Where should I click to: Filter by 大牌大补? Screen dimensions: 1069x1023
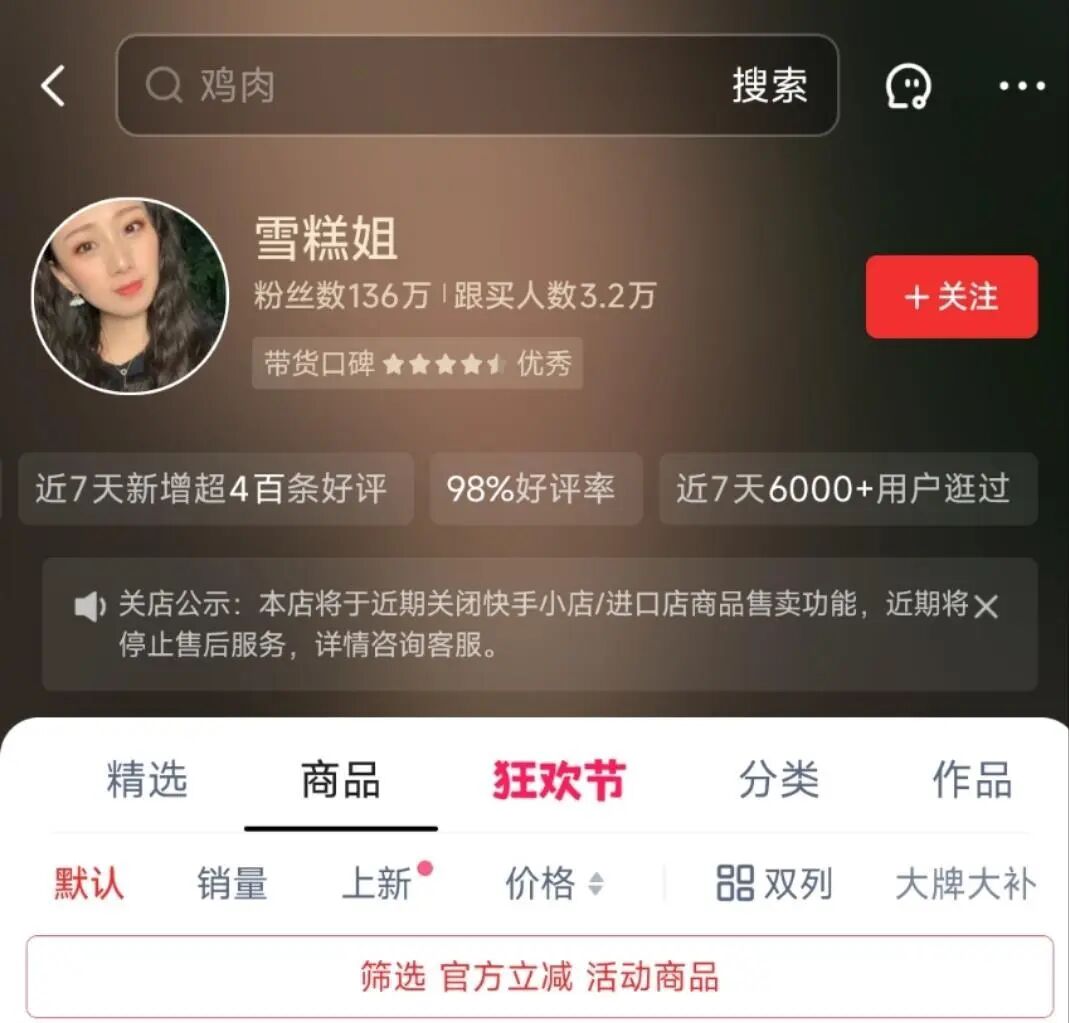(965, 884)
